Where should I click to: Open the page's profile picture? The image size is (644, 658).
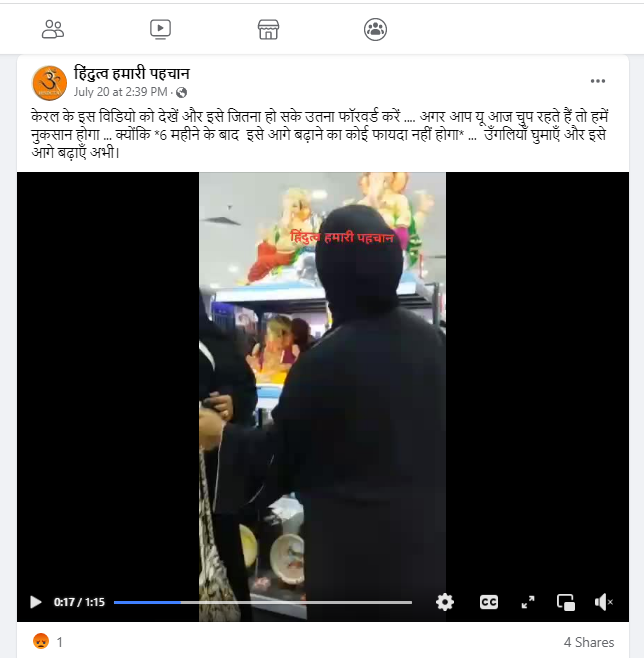click(x=50, y=82)
